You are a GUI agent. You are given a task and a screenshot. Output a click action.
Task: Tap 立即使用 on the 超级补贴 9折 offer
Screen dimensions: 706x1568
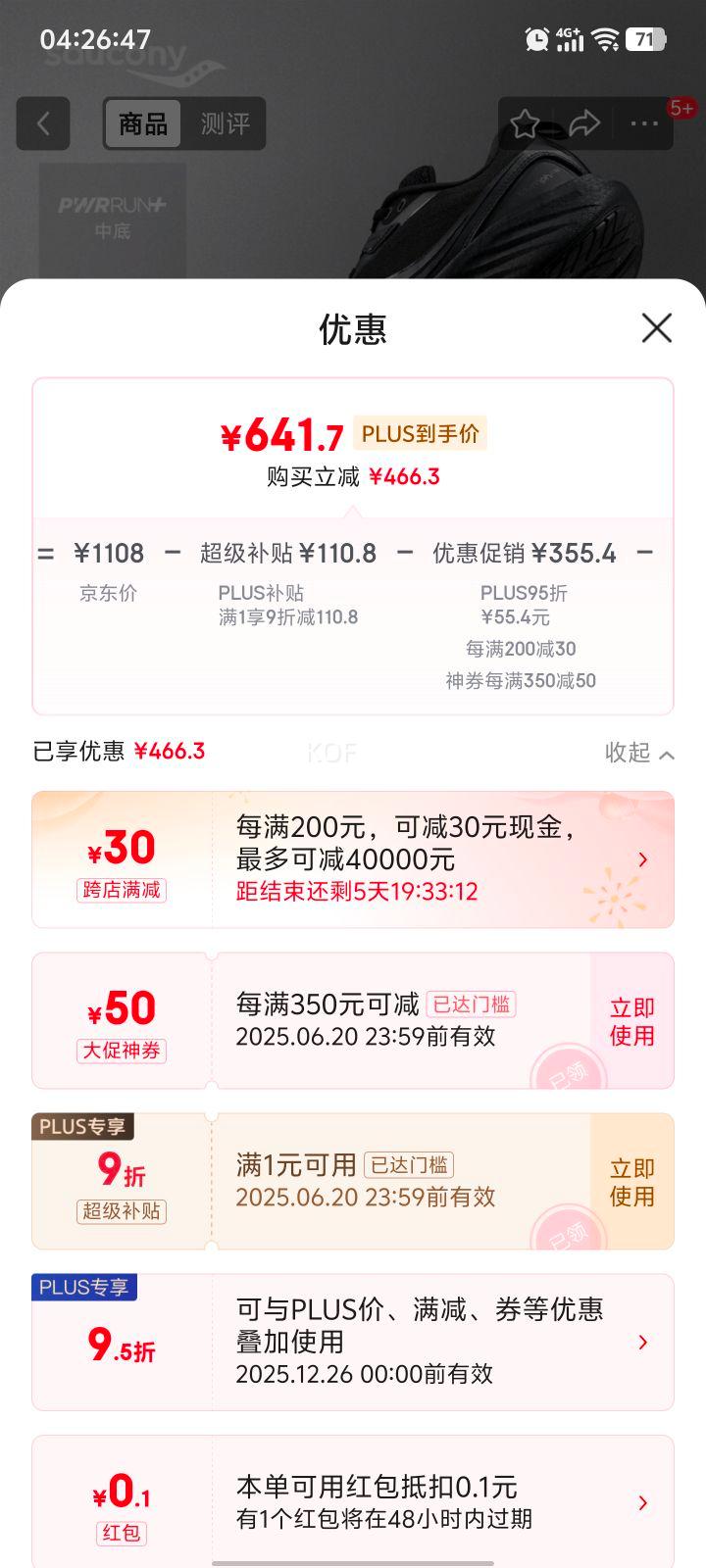[631, 1181]
